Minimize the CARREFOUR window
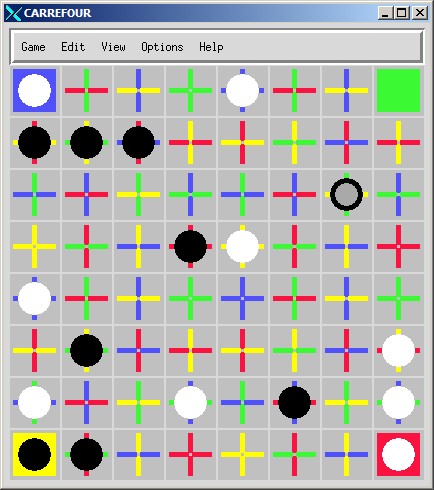434x490 pixels. coord(385,13)
